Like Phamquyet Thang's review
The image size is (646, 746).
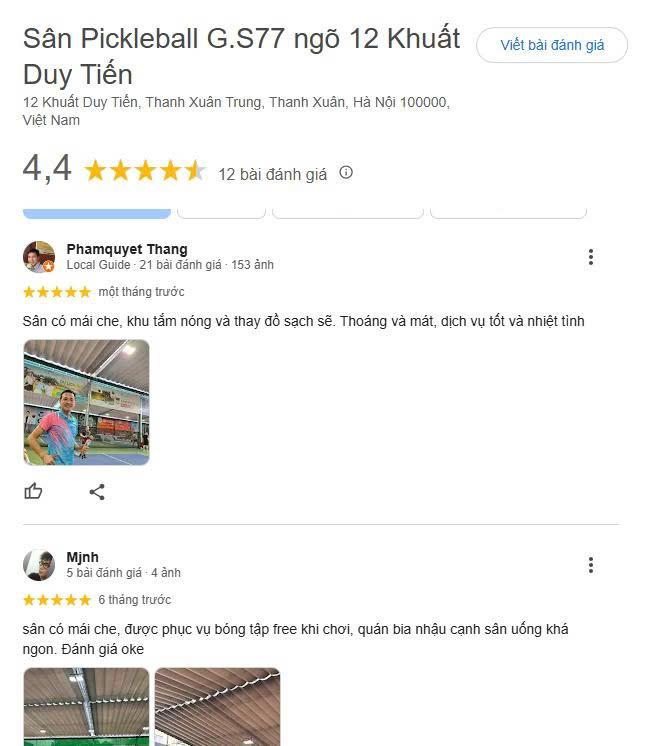(x=34, y=491)
